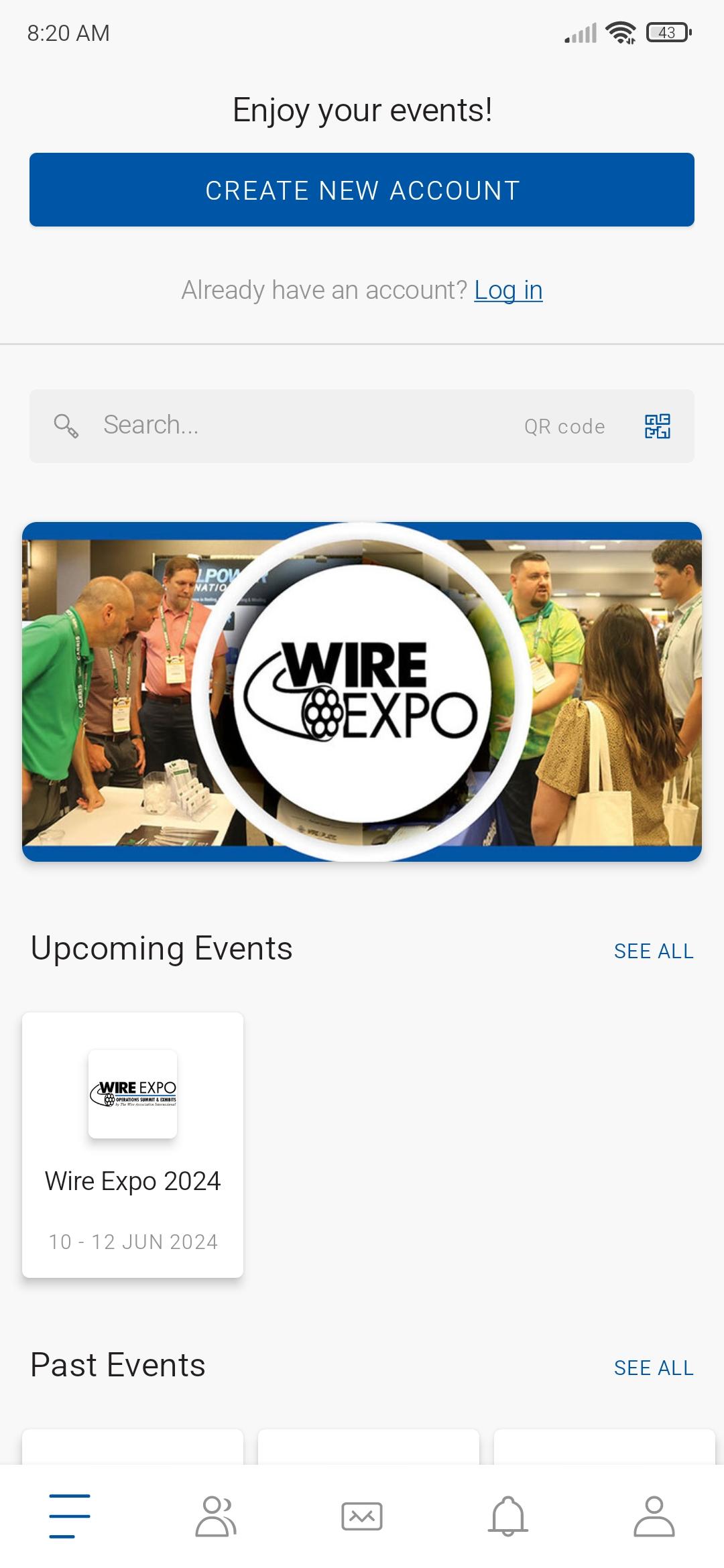The image size is (724, 1568).
Task: Scan a QR code
Action: [x=657, y=426]
